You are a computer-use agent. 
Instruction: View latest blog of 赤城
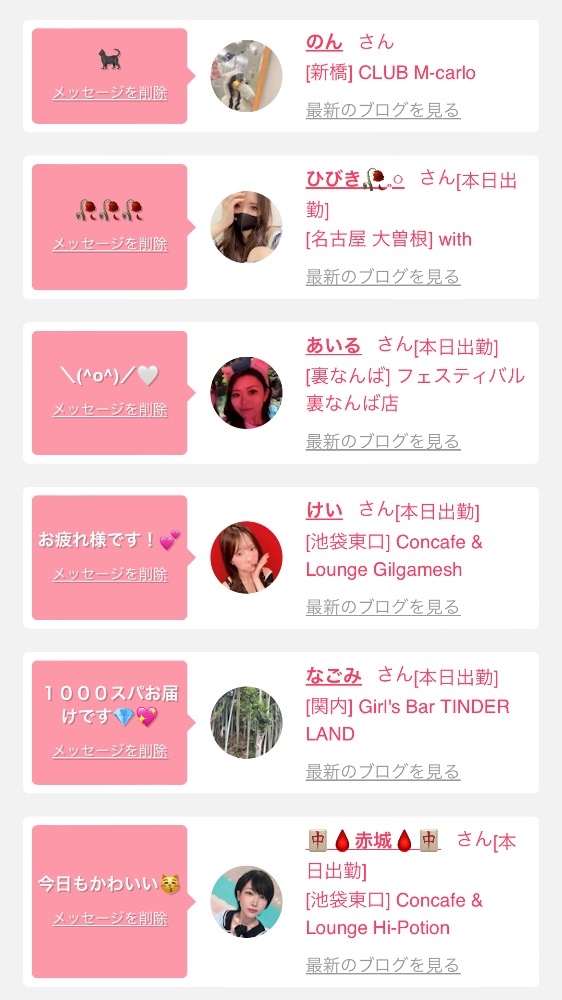[x=383, y=966]
